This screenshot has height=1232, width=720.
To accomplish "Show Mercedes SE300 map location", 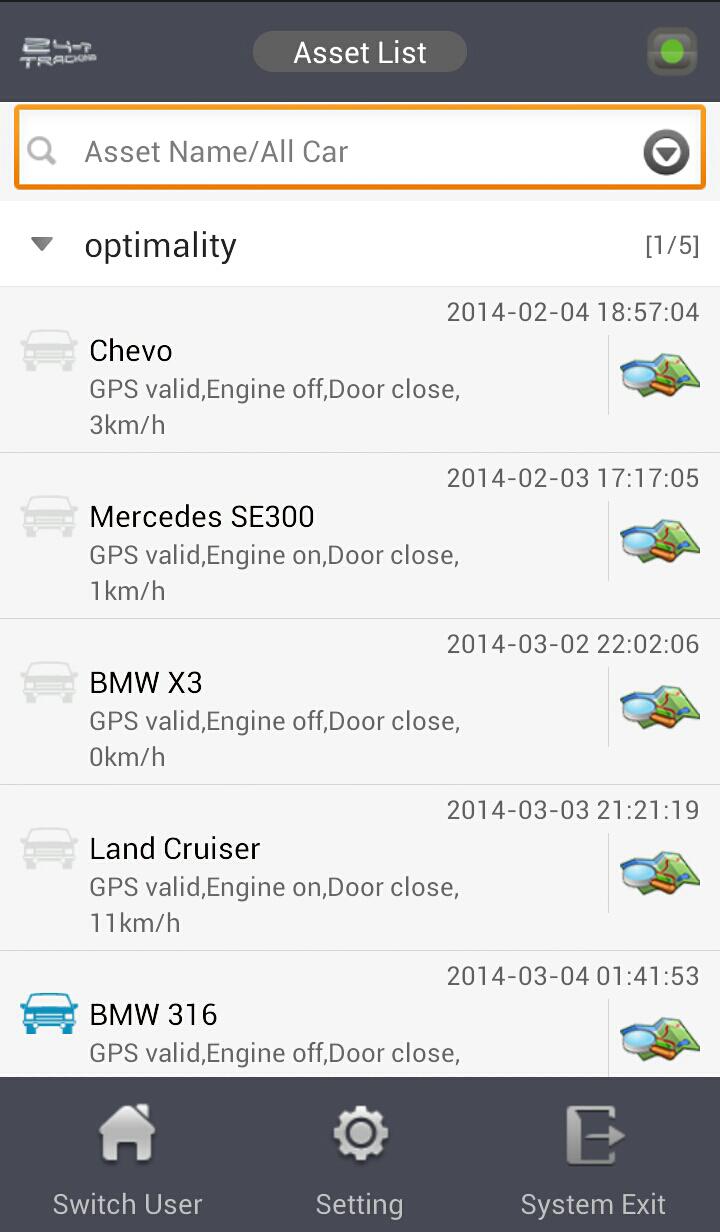I will coord(660,541).
